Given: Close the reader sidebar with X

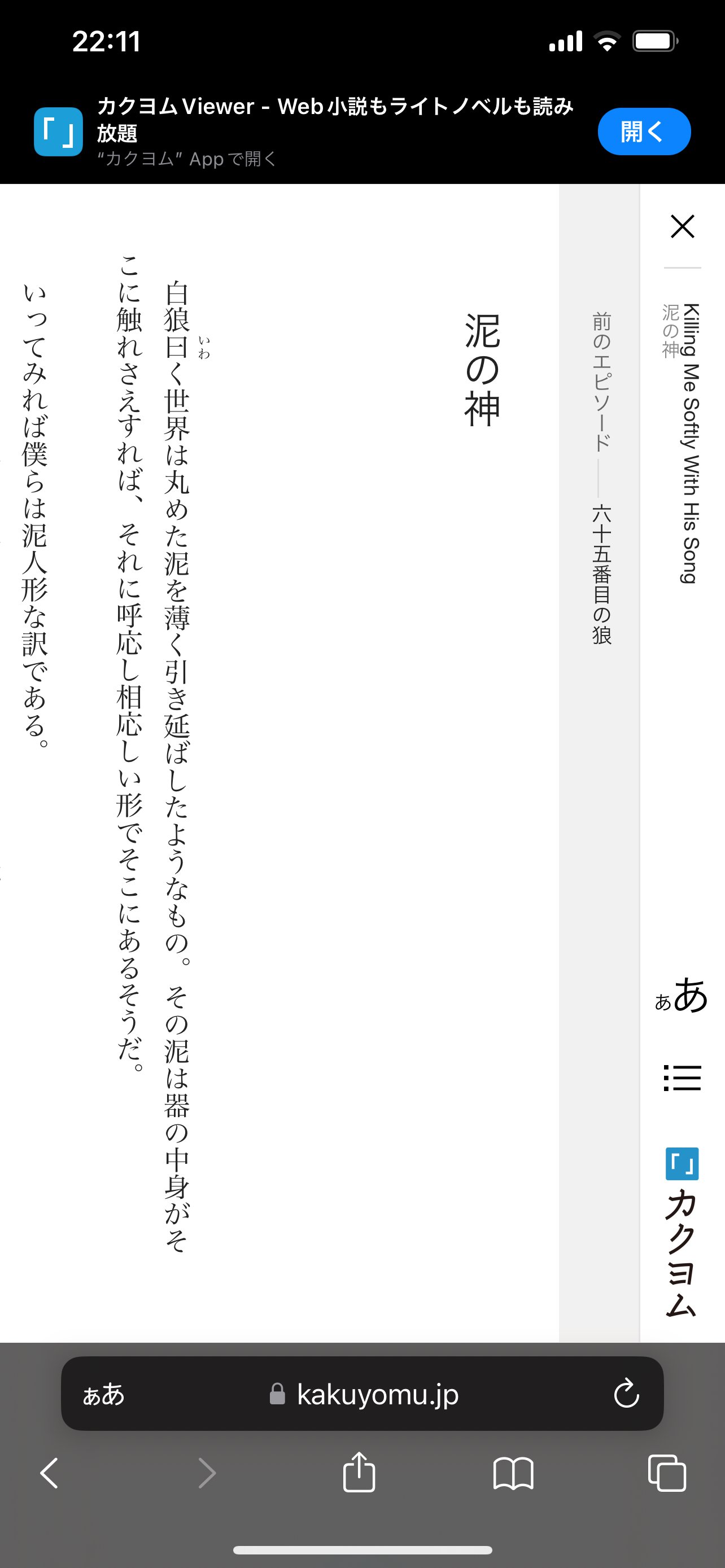Looking at the screenshot, I should 682,226.
